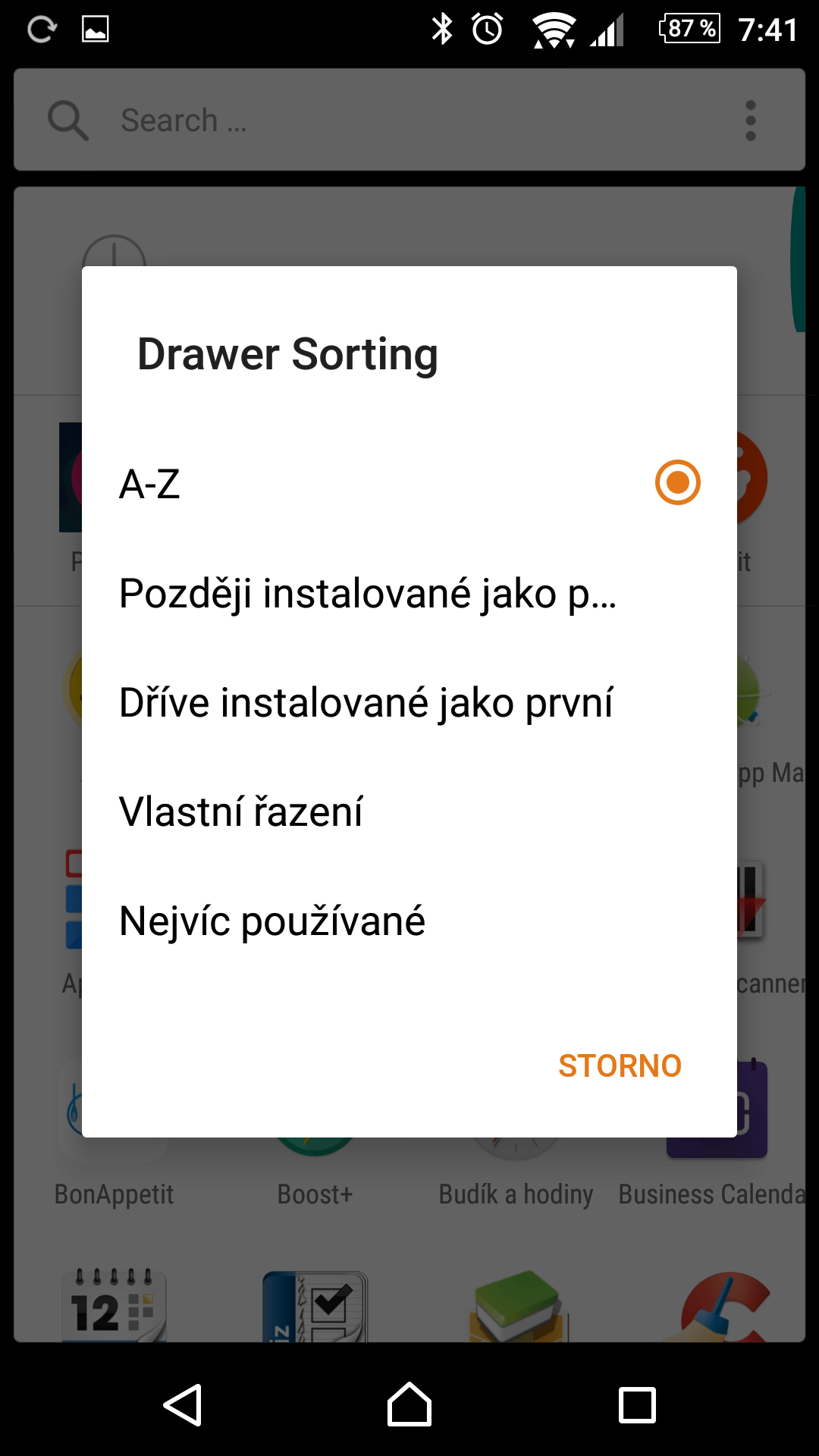Choose Nejvíc používané option
This screenshot has width=819, height=1456.
click(409, 920)
